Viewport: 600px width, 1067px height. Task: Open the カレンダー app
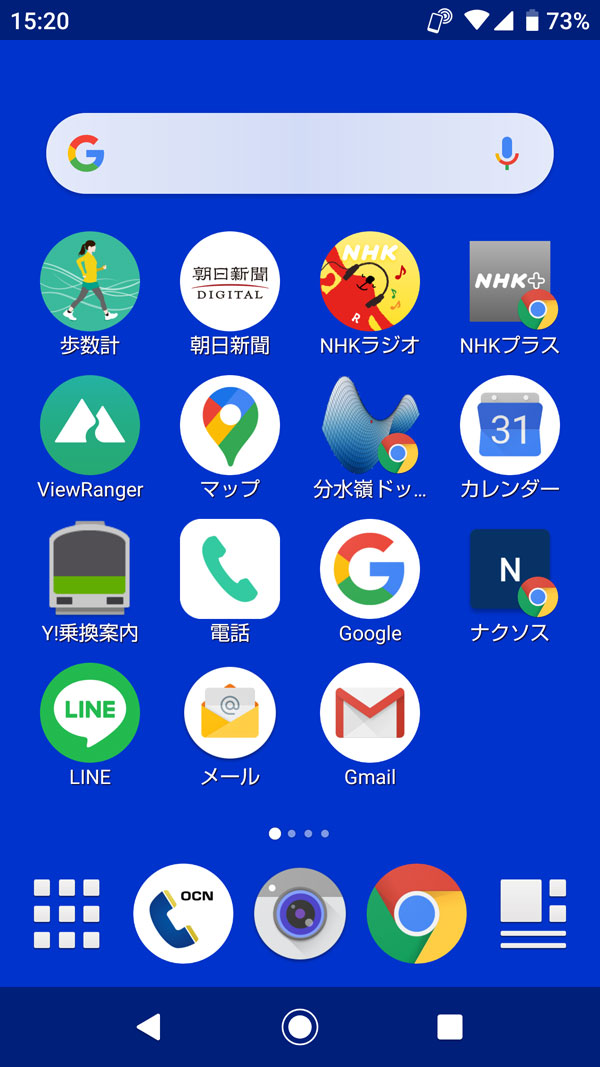point(510,425)
